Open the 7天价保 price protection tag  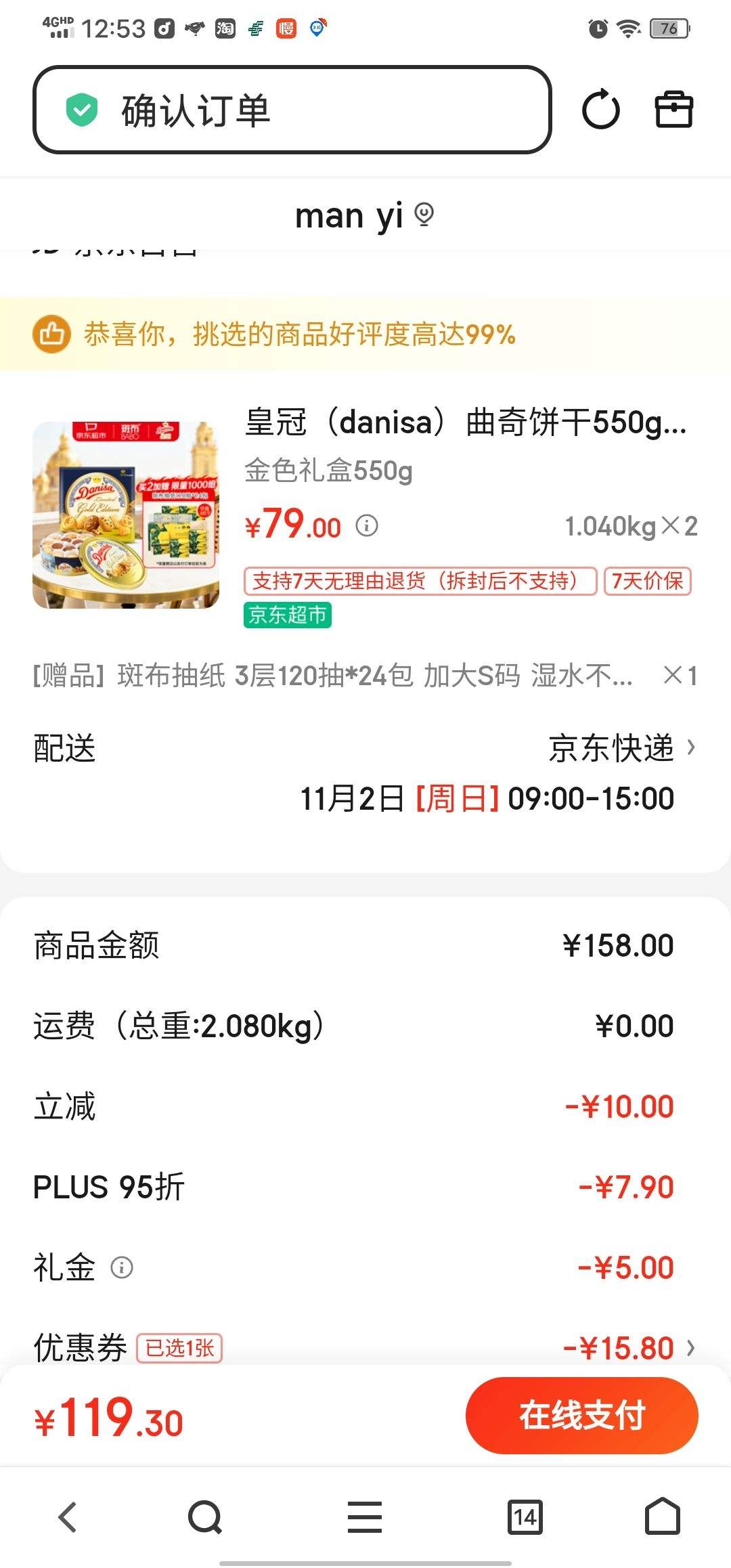648,581
